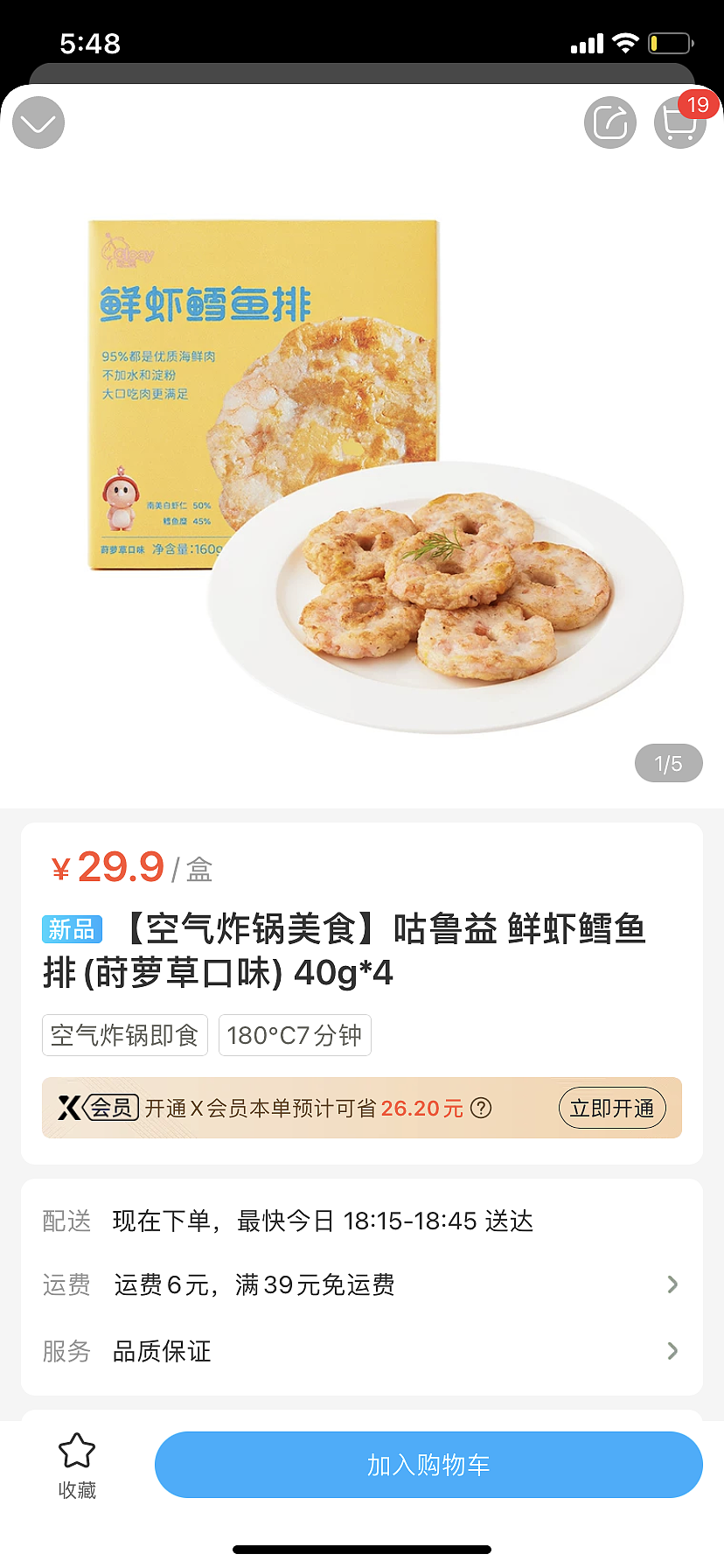Expand the 运费 shipping fee row chevron
This screenshot has width=724, height=1568.
click(x=671, y=1284)
